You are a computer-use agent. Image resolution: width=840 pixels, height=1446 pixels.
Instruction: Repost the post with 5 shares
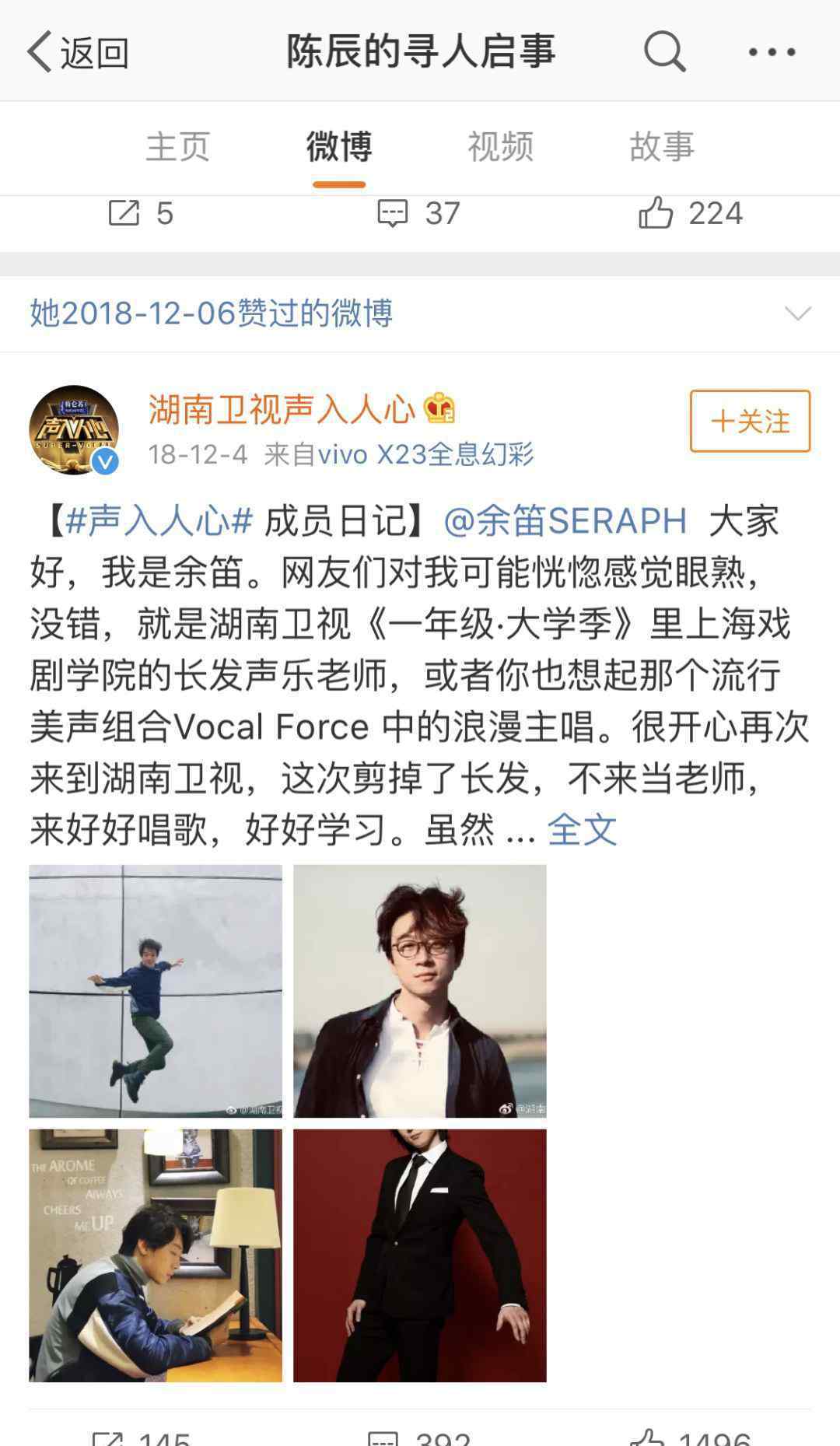(140, 213)
